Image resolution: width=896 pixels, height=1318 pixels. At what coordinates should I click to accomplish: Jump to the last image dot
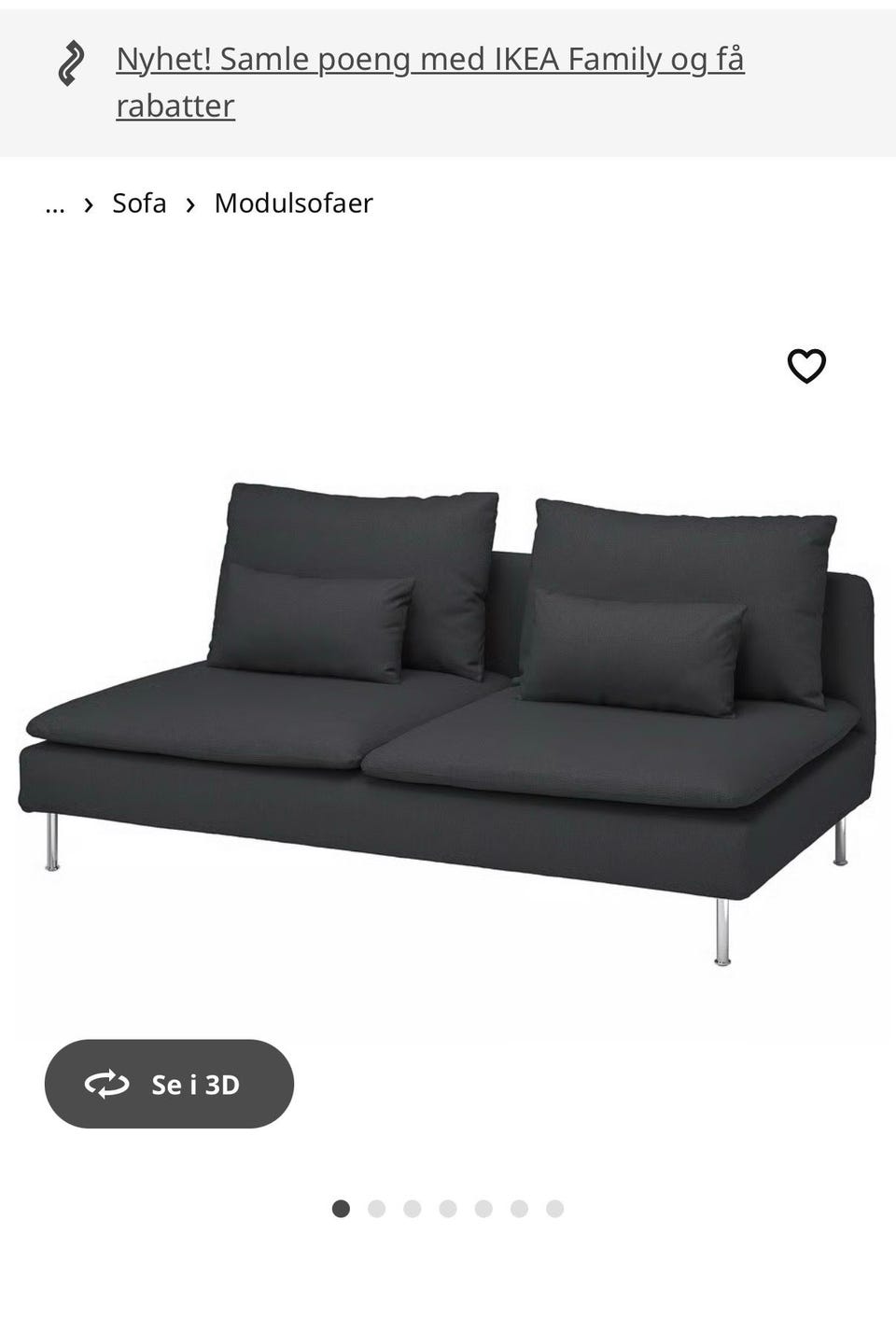(554, 1209)
